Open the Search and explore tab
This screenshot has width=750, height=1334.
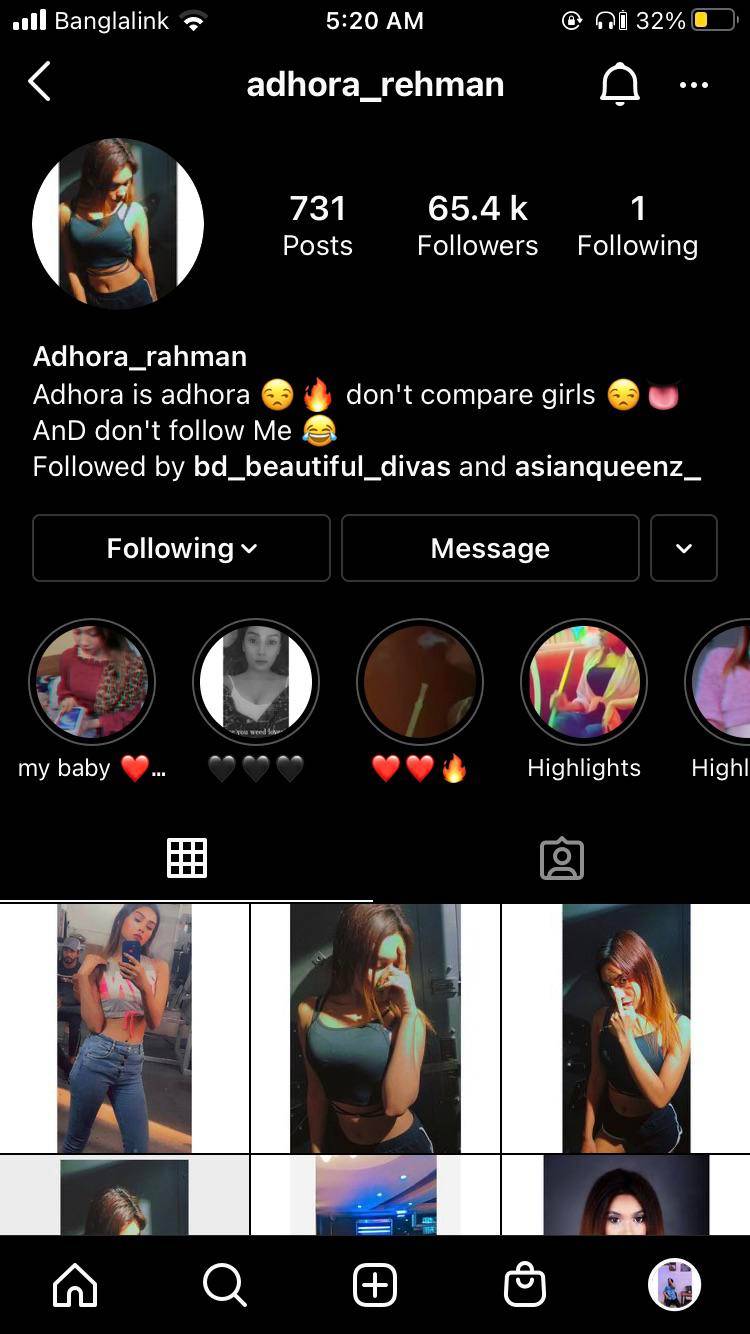225,1285
